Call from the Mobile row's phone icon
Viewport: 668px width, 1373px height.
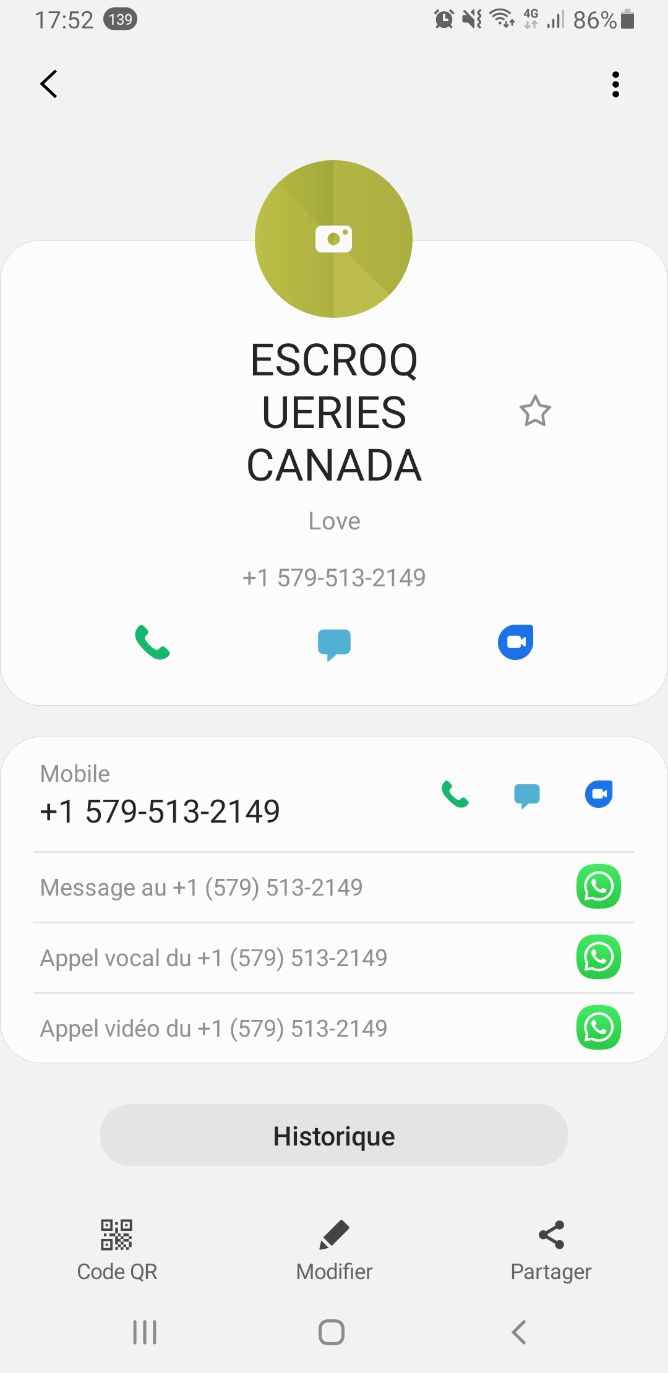point(455,795)
